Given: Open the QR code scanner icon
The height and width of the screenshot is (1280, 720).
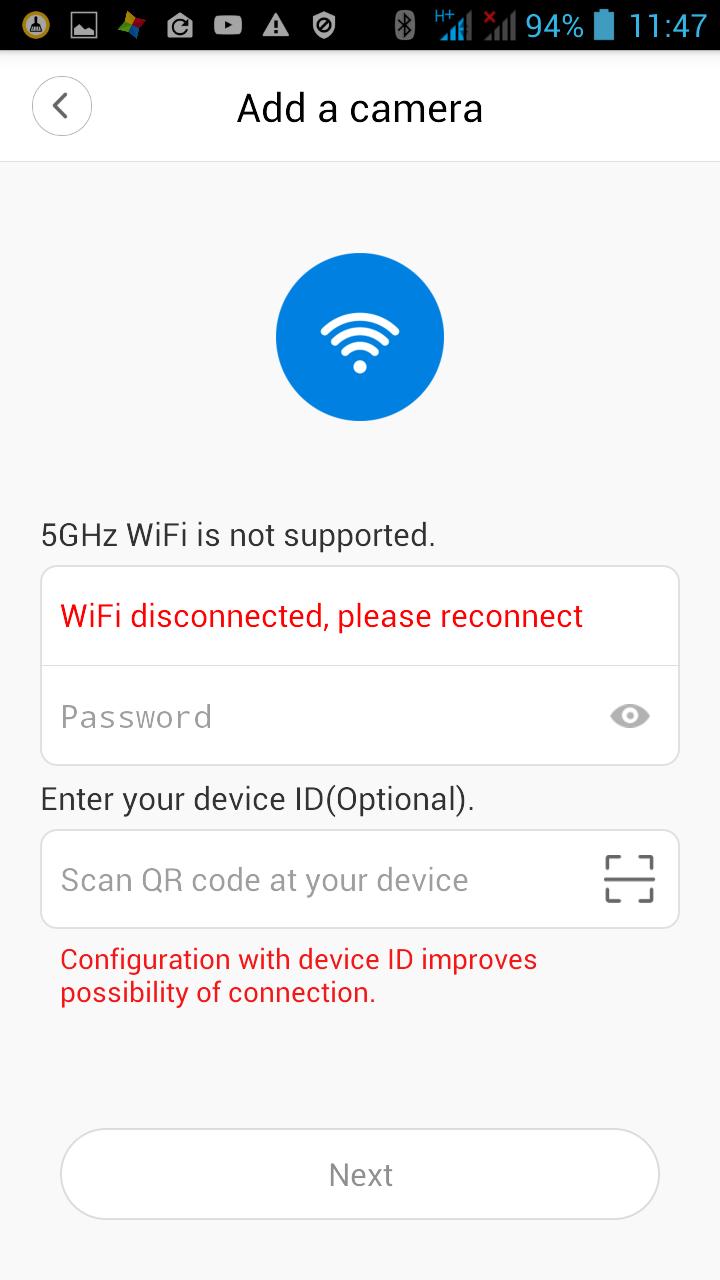Looking at the screenshot, I should click(x=630, y=879).
